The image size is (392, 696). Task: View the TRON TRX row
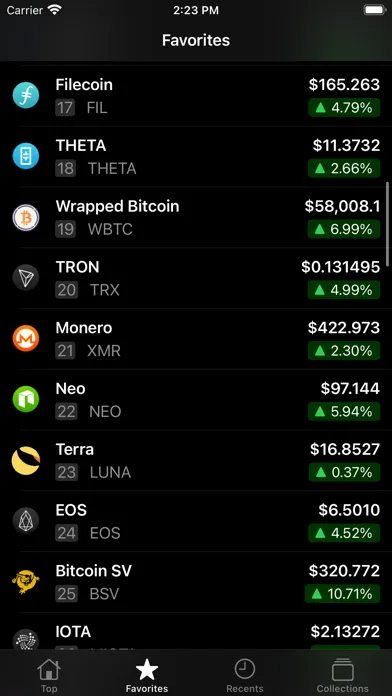[x=196, y=278]
